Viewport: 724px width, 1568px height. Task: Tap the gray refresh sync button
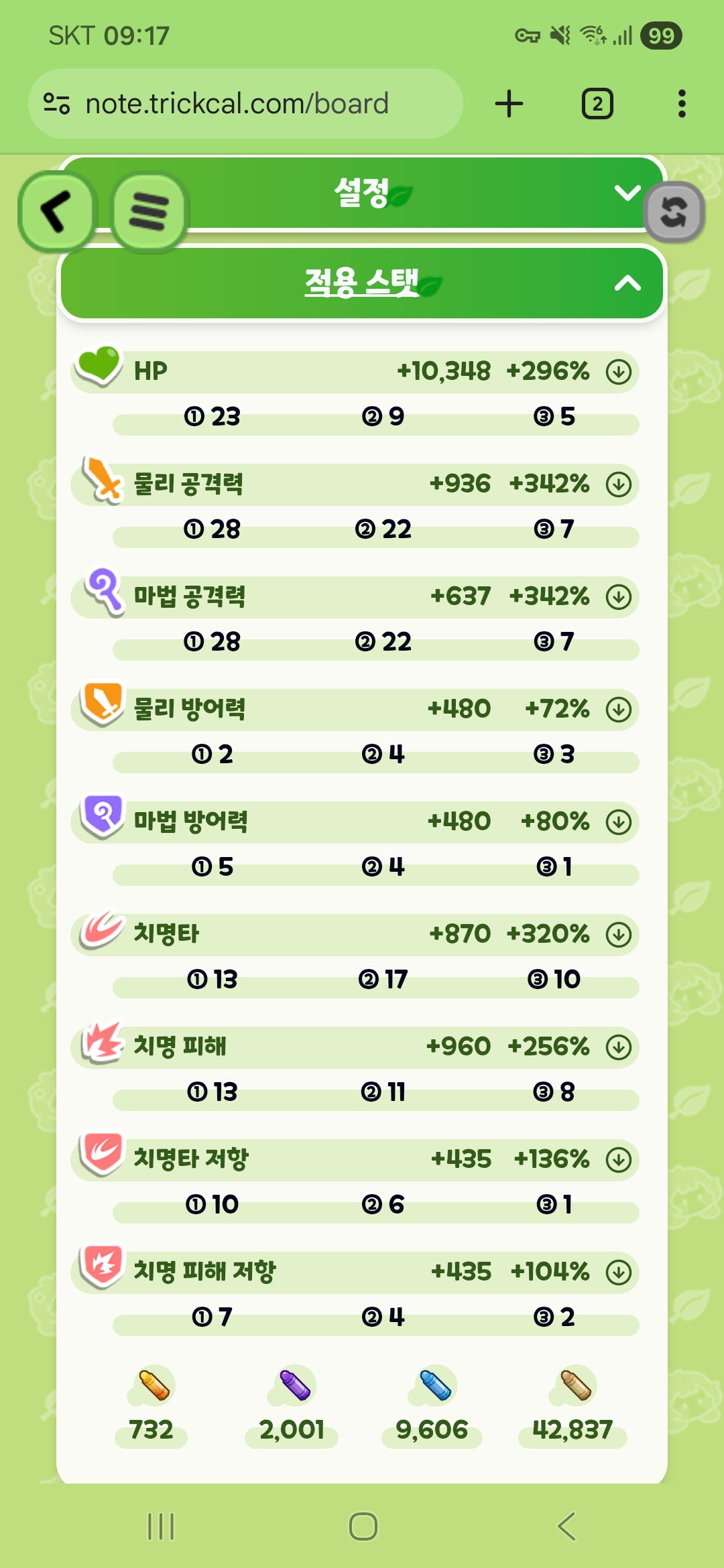[x=673, y=212]
